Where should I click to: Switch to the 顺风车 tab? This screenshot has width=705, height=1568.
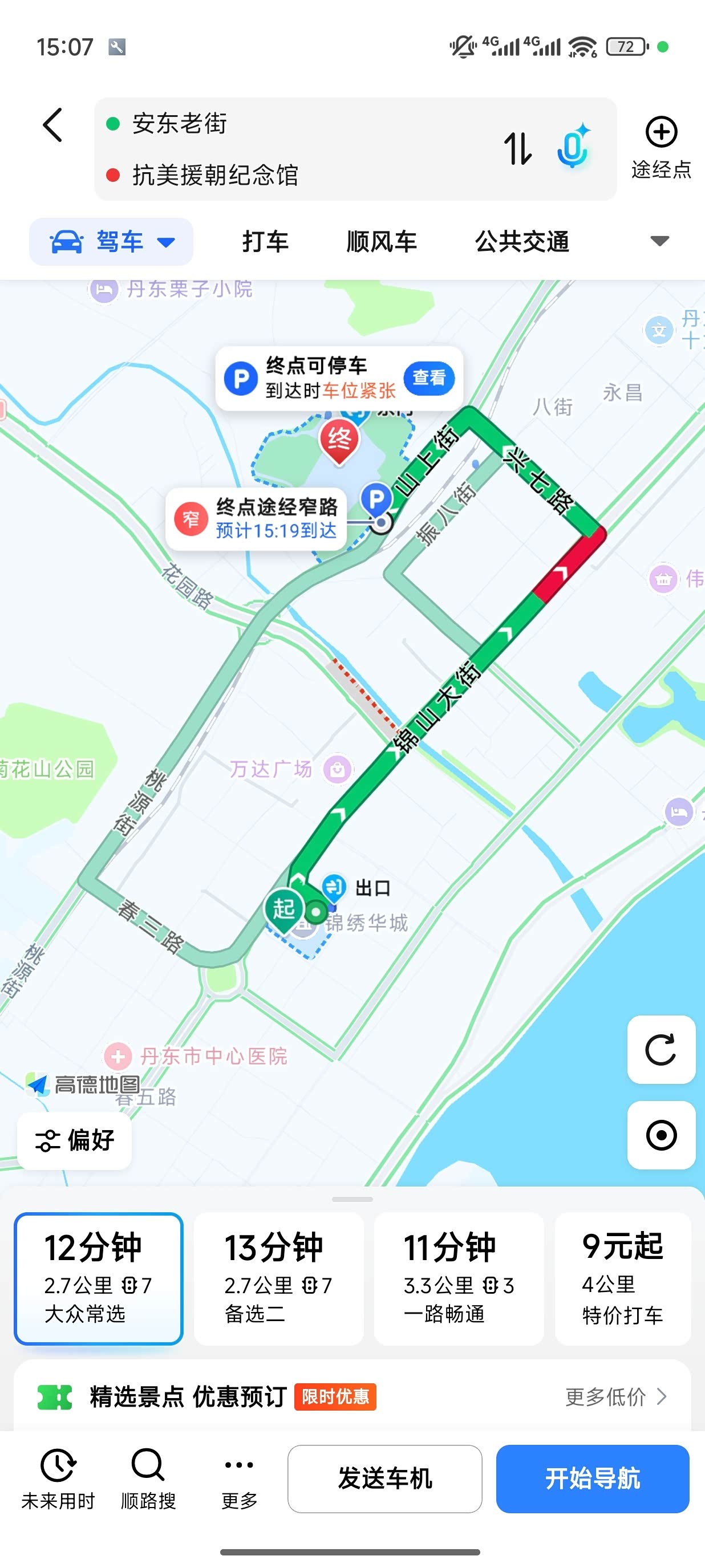[x=382, y=242]
